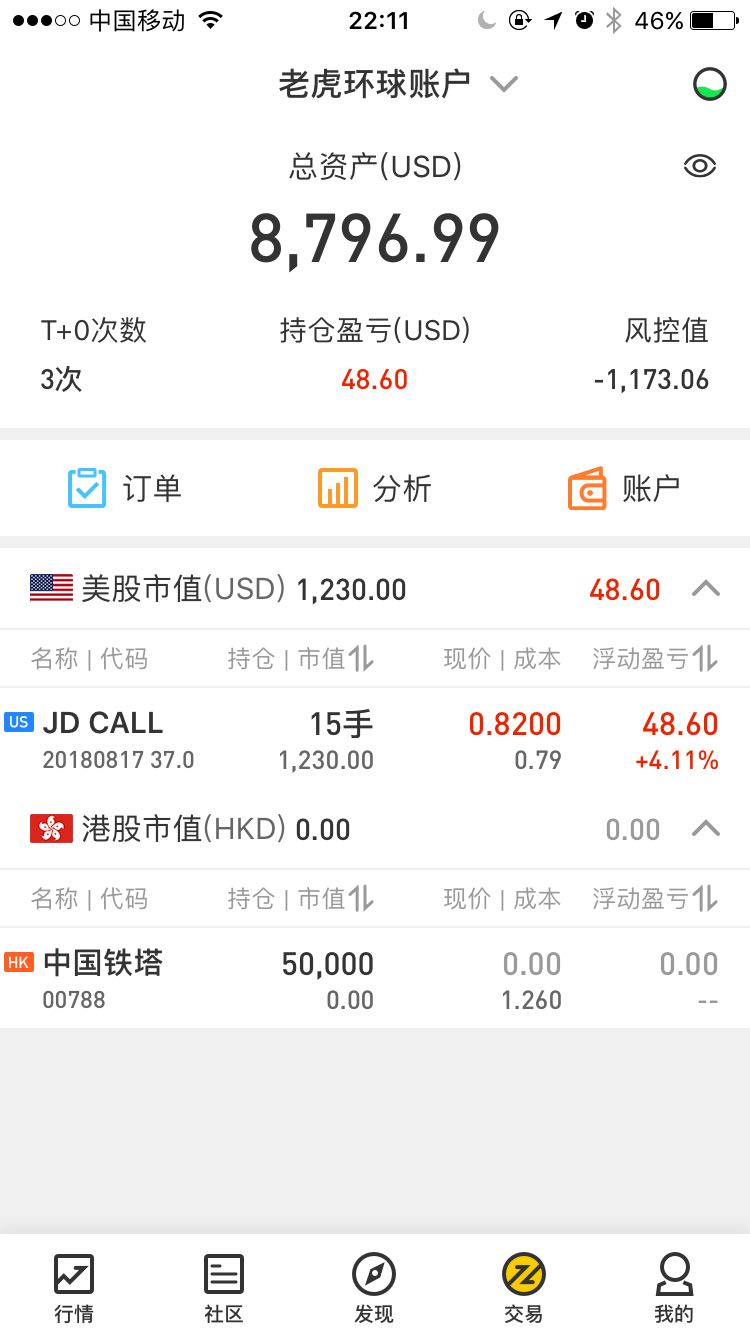Switch to the 发现 tab
Image resolution: width=750 pixels, height=1334 pixels.
pyautogui.click(x=374, y=1287)
